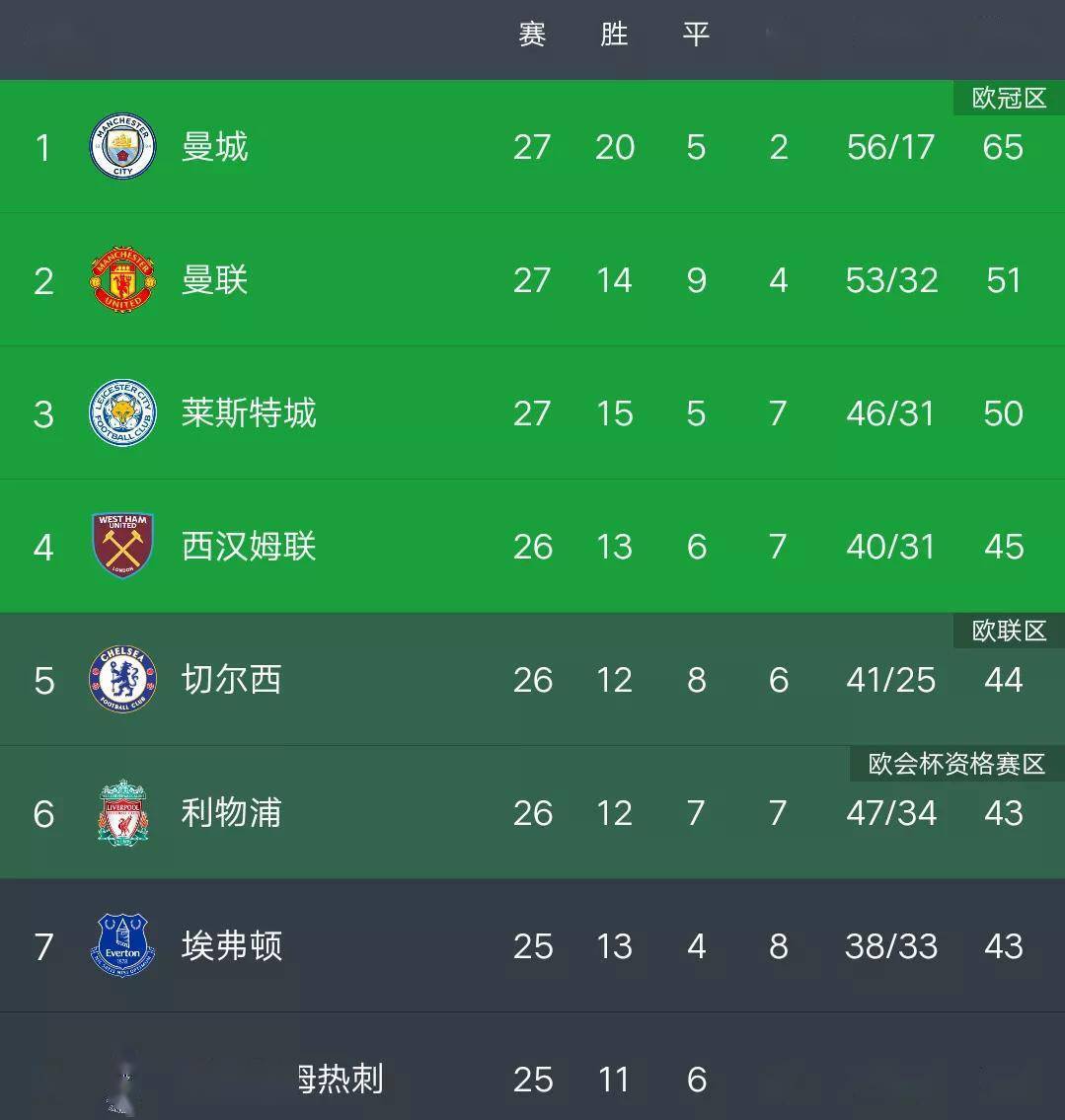1065x1120 pixels.
Task: Click the 利物浦 team name link
Action: (231, 813)
